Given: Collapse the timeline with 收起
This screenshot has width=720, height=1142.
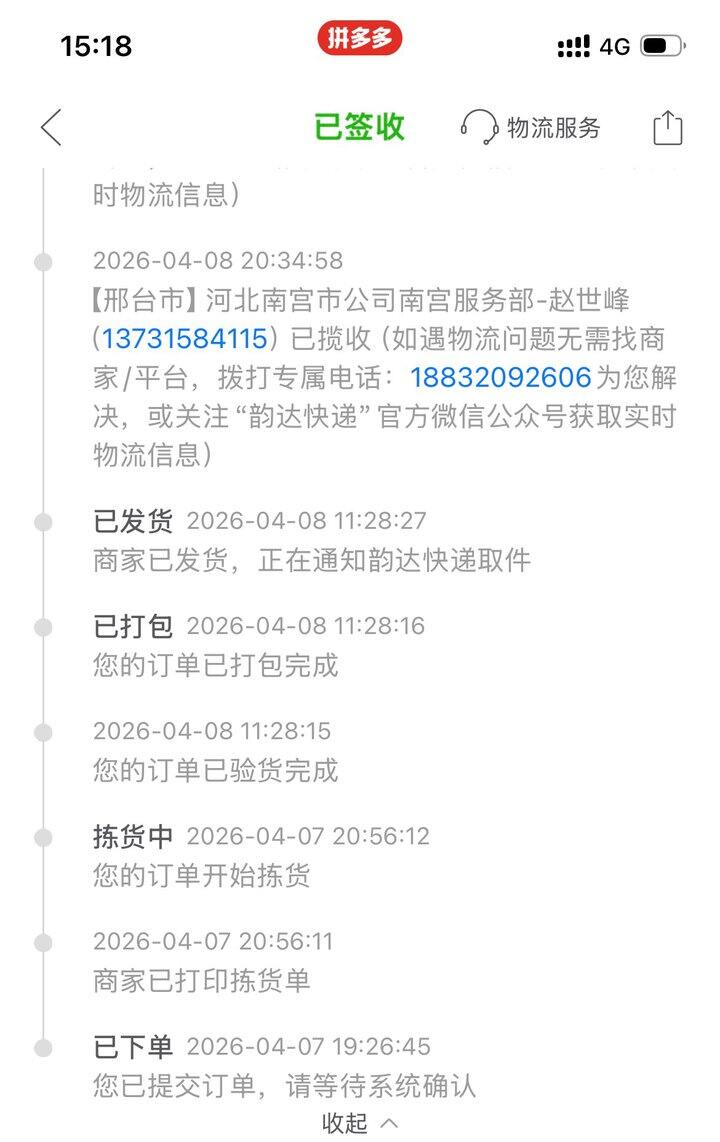Looking at the screenshot, I should click(x=360, y=1122).
